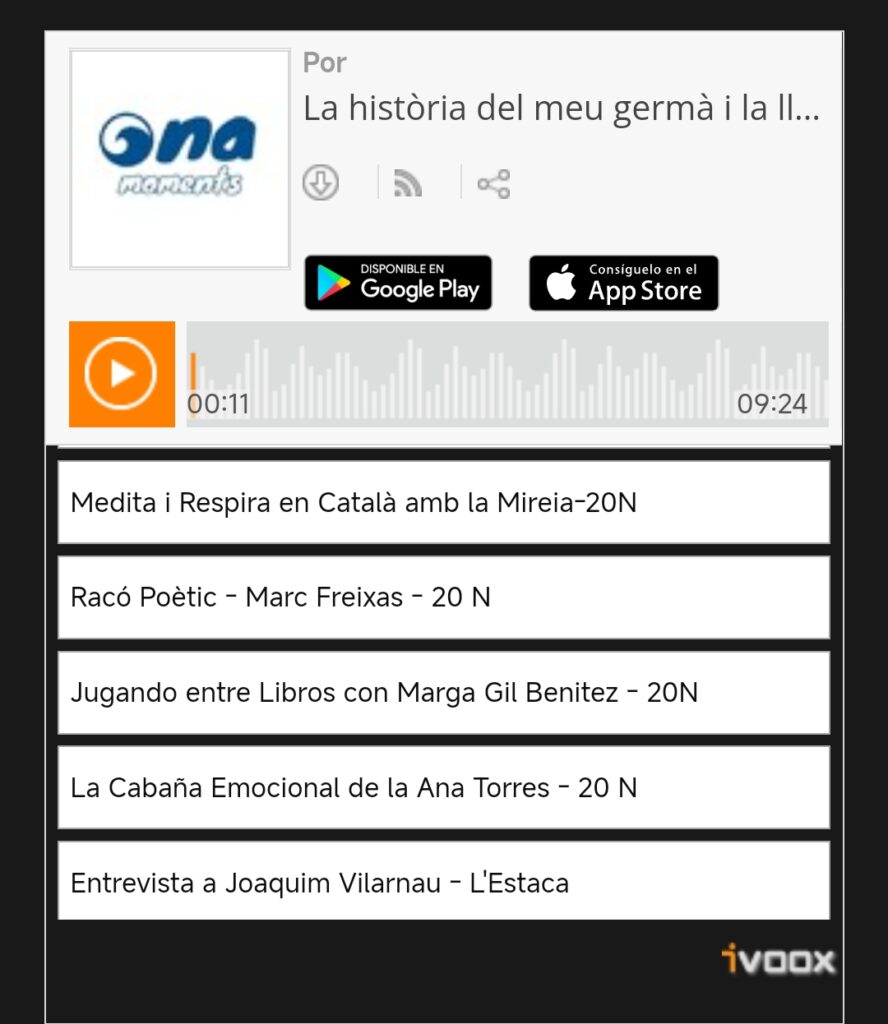Select La Cabaña Emocional de la Ana Torres
The image size is (888, 1024).
(x=443, y=787)
